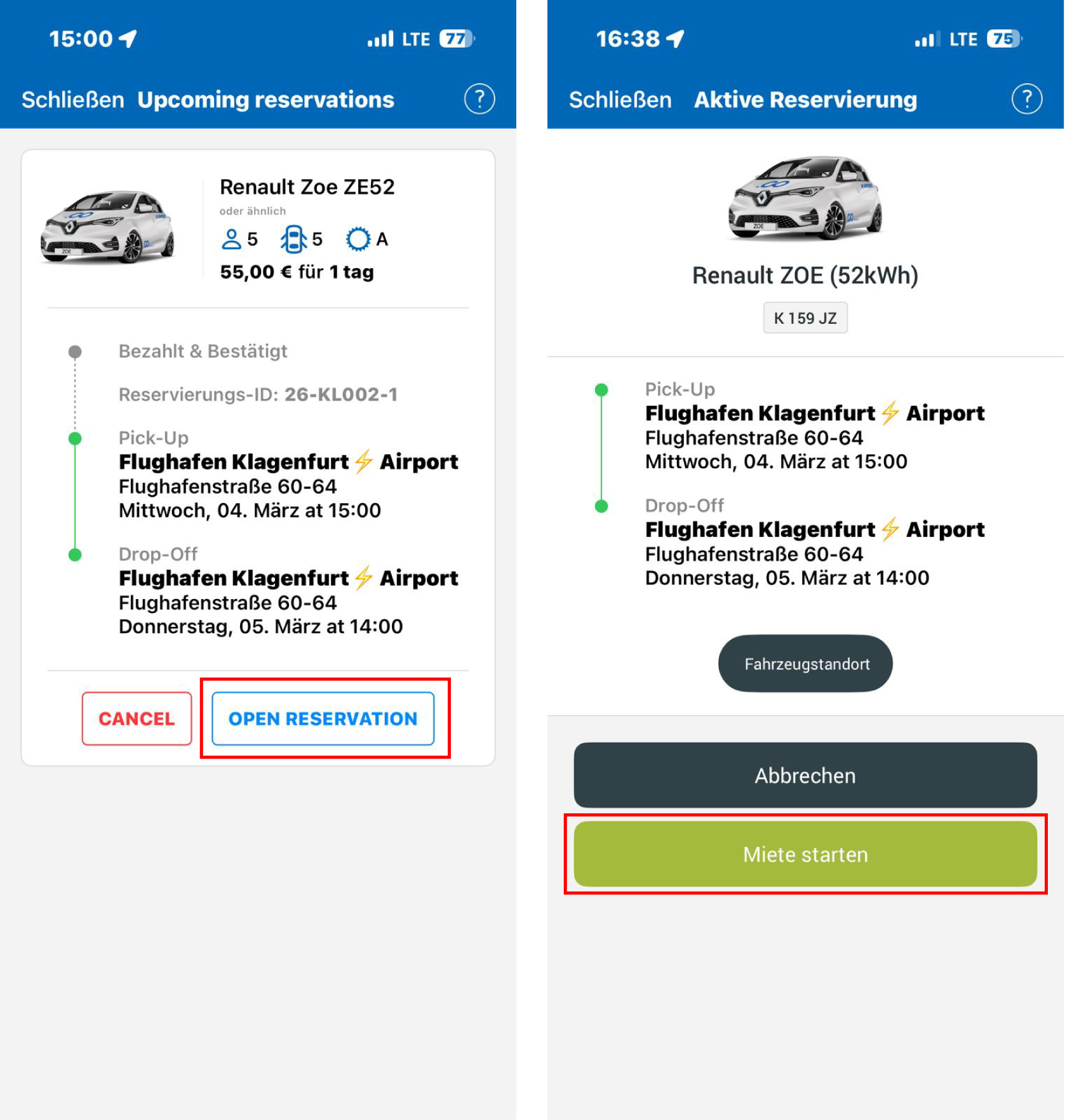Open help on Aktive Reservierung screen

1026,99
